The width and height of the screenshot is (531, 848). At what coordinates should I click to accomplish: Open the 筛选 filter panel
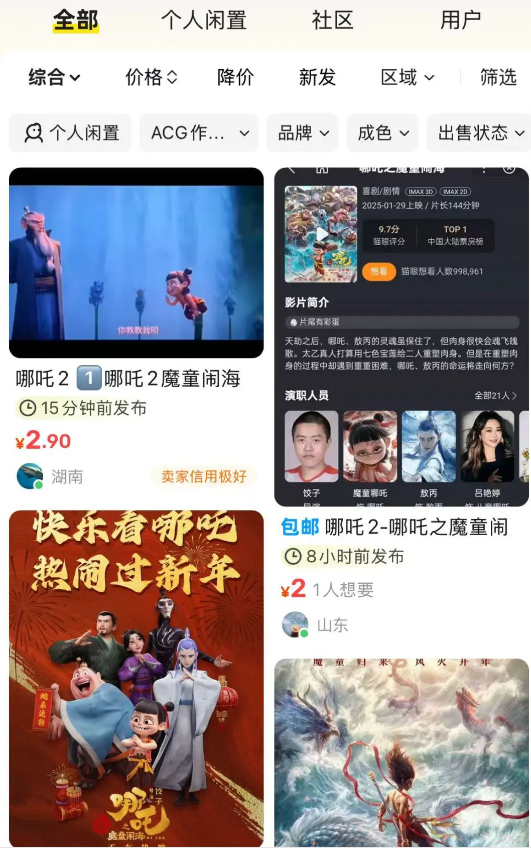(498, 77)
